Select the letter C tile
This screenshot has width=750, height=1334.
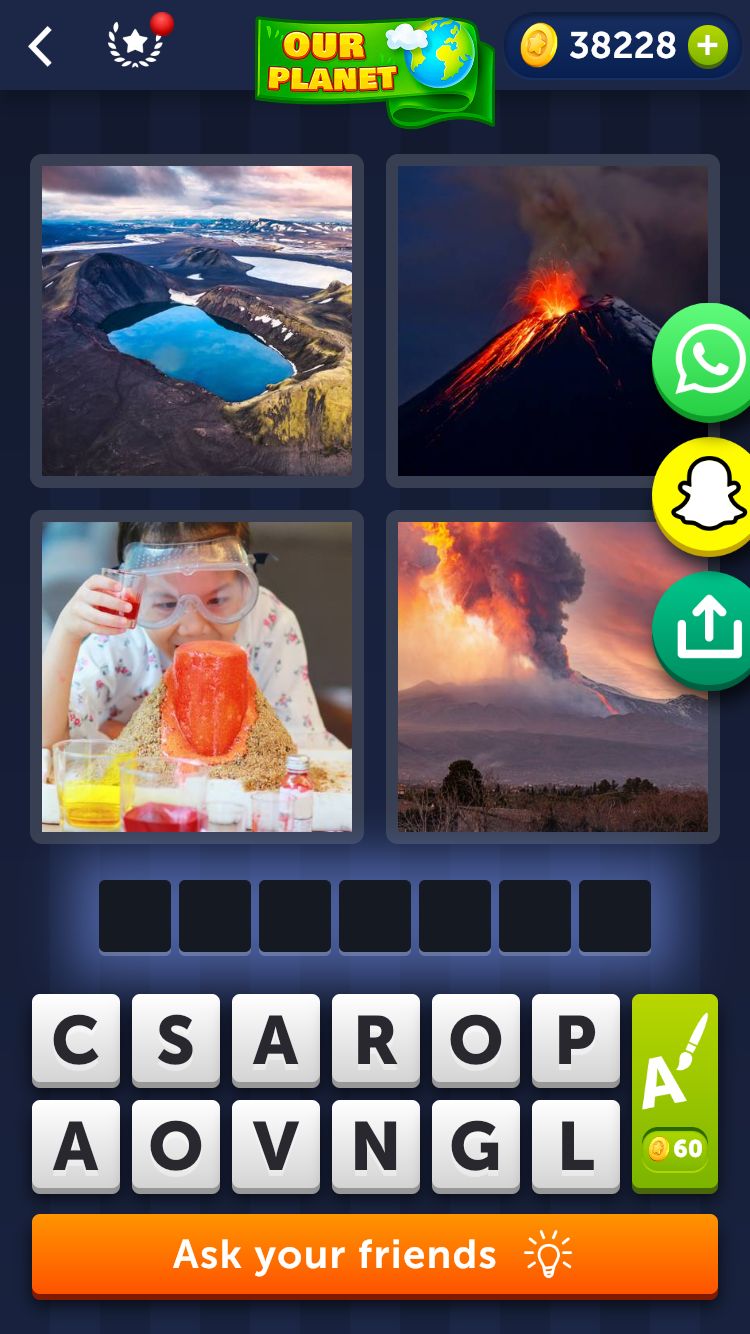pos(76,1040)
